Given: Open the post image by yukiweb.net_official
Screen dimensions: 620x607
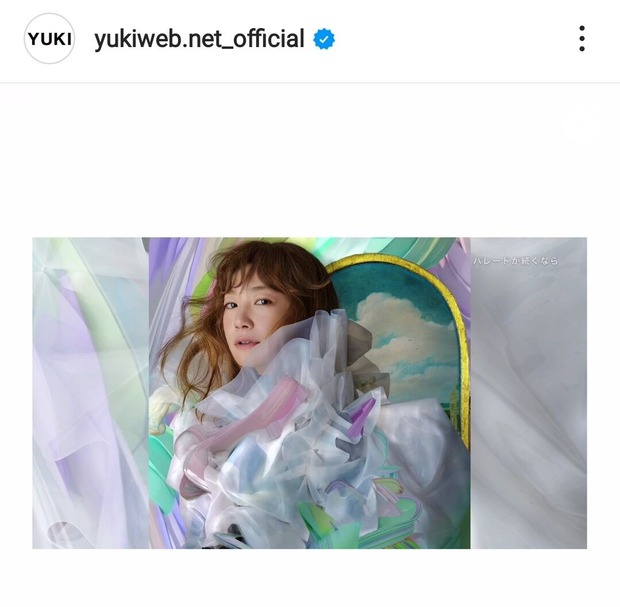Looking at the screenshot, I should tap(309, 392).
